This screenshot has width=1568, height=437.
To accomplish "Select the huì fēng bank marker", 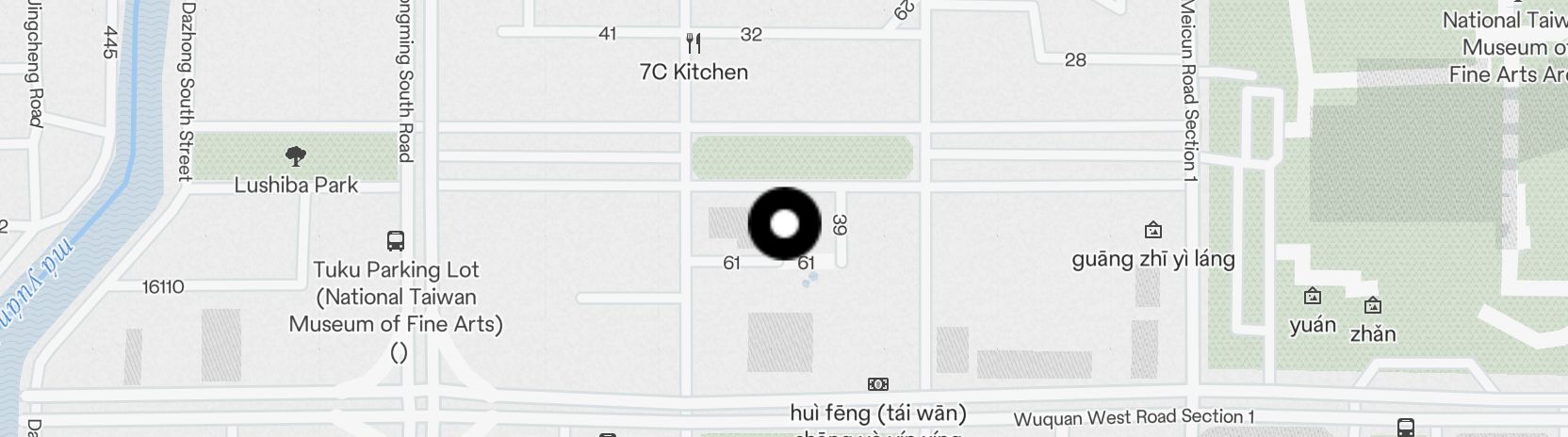I will click(878, 384).
